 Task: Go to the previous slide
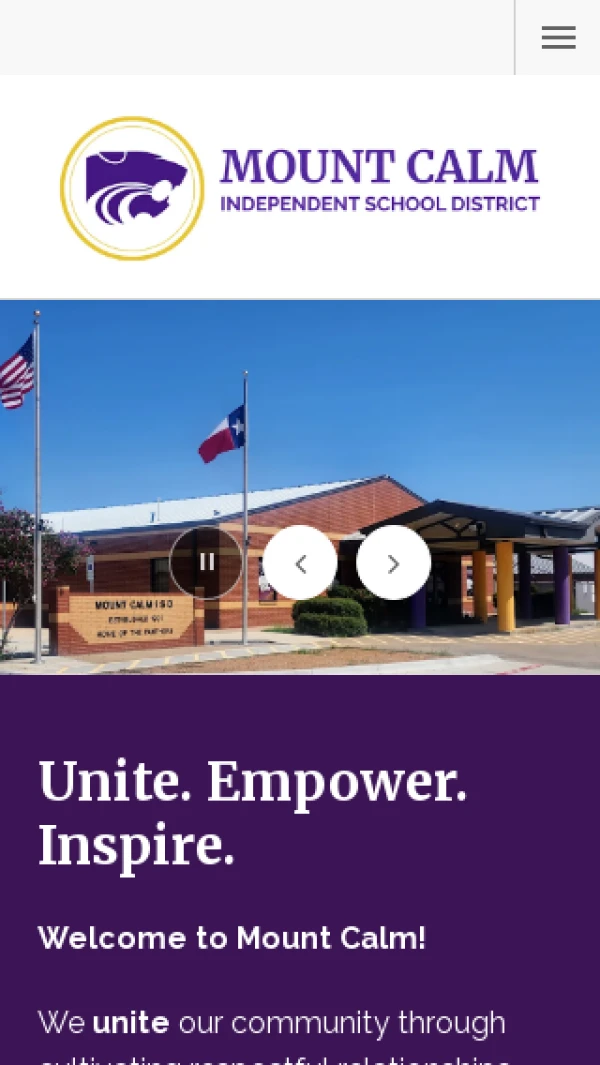coord(300,563)
